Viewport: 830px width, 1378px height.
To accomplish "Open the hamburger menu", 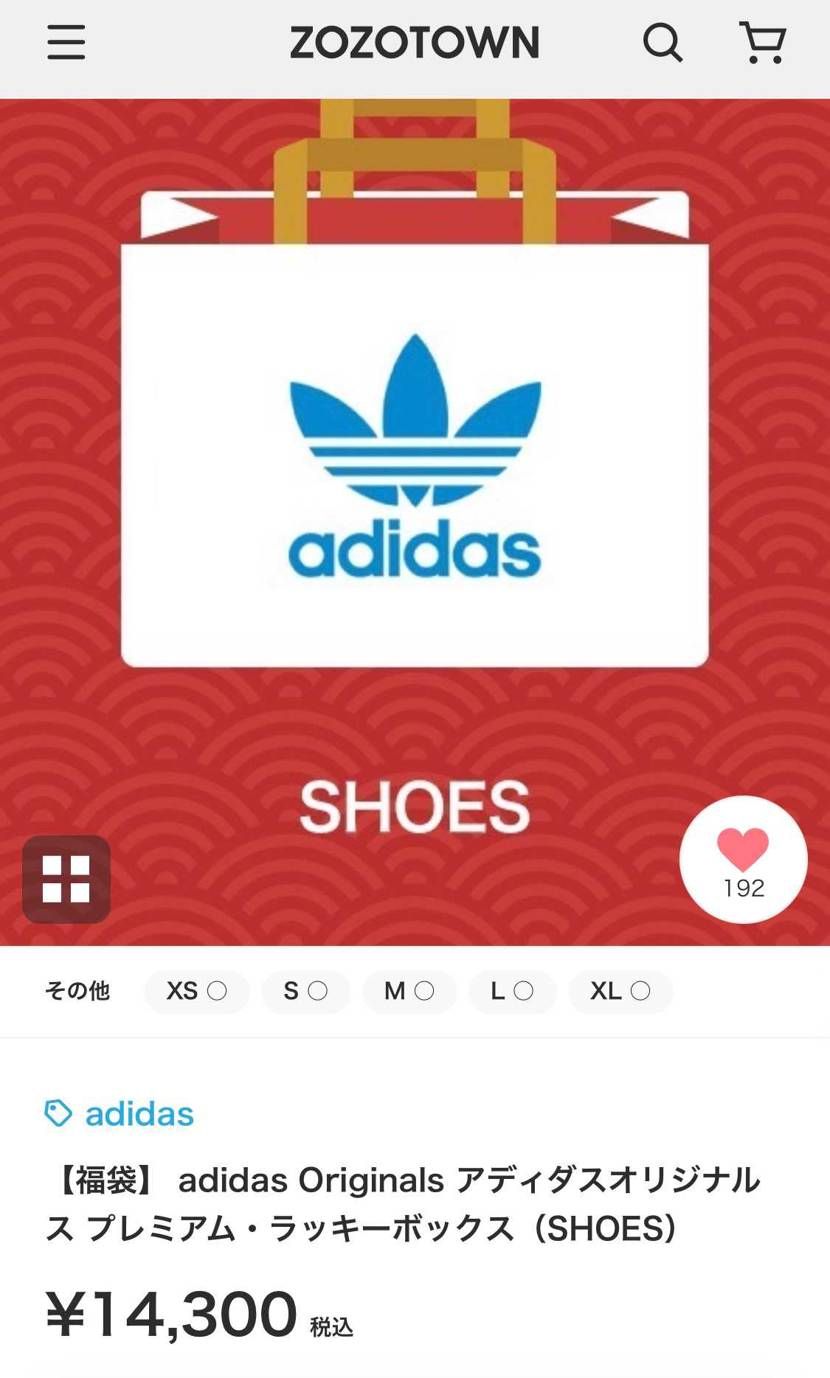I will click(x=66, y=43).
